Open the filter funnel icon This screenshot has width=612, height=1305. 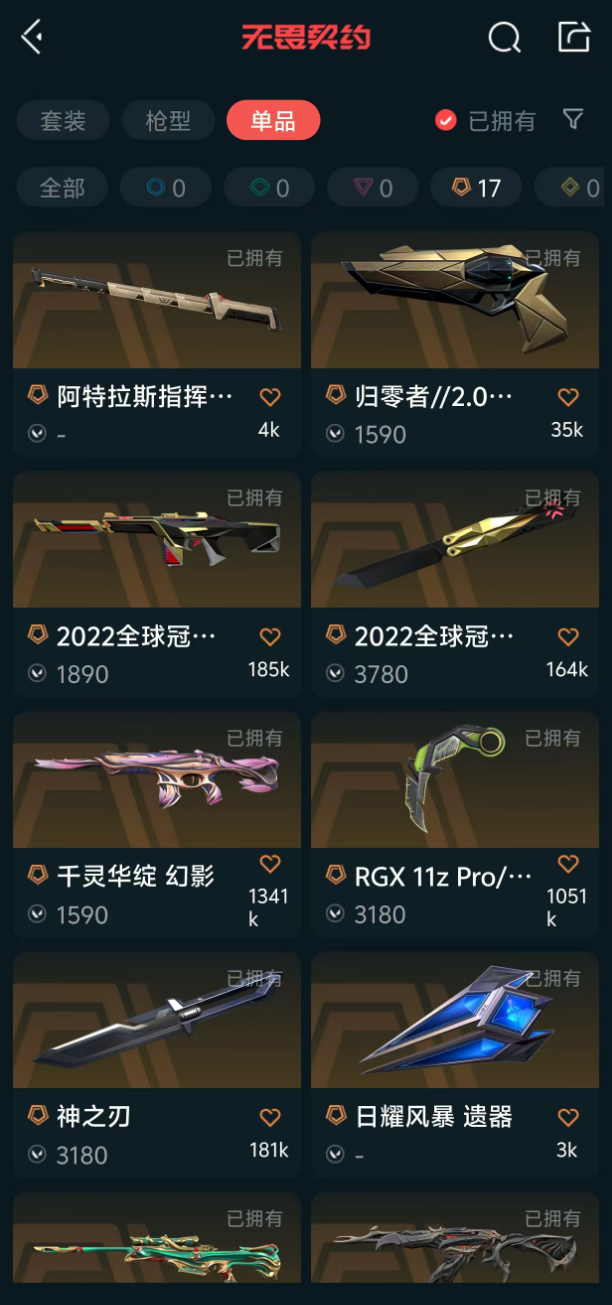573,120
